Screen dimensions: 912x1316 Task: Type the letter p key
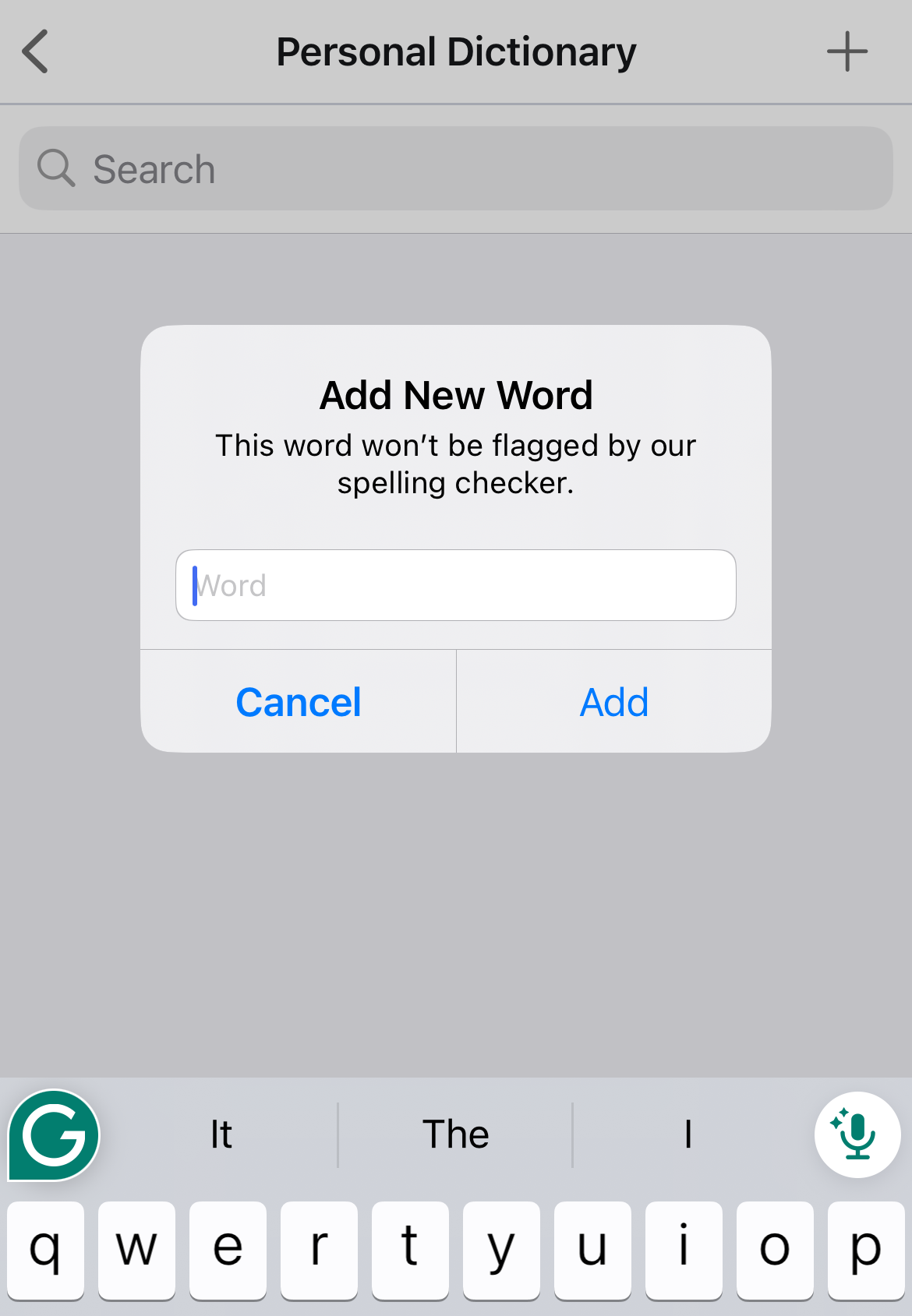(865, 1249)
